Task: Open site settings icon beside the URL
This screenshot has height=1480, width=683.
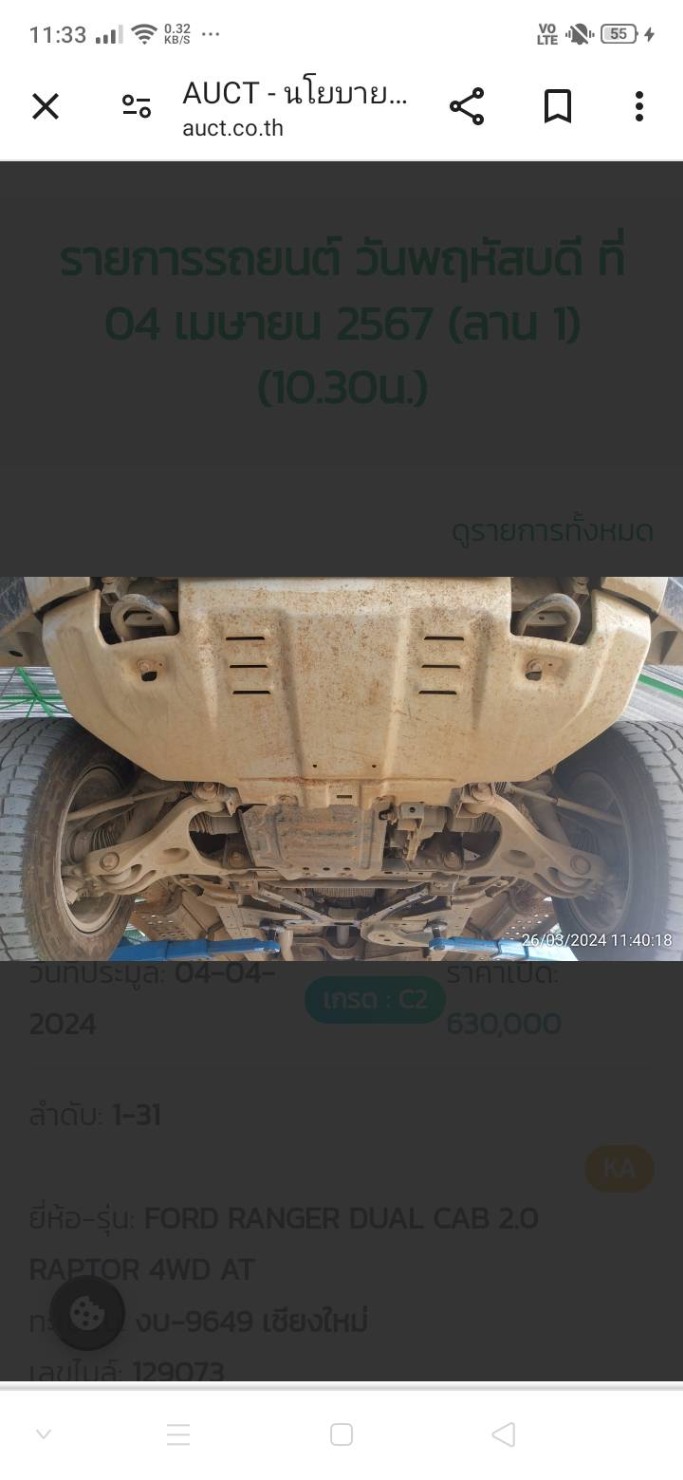Action: point(136,106)
